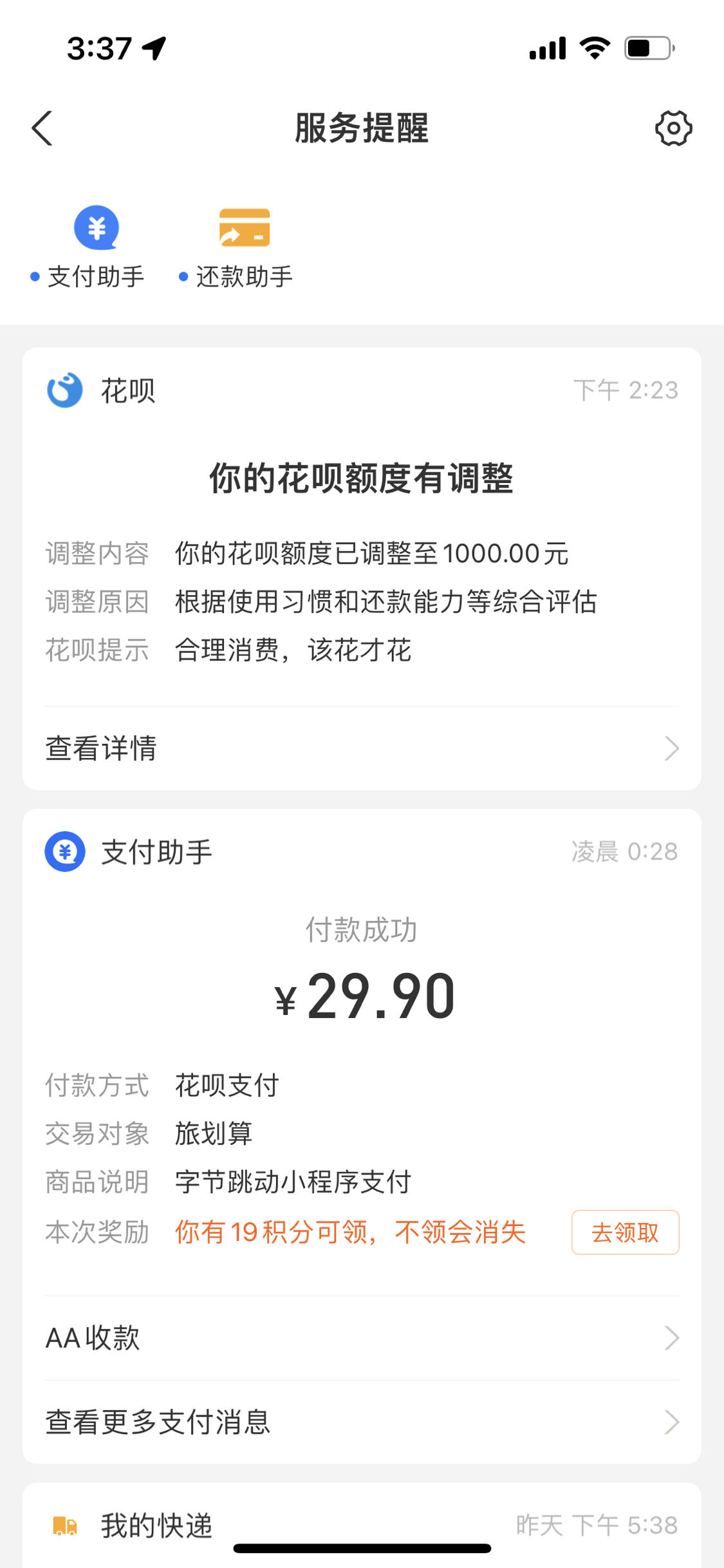The image size is (724, 1568).
Task: Tap the 去领取 button for points
Action: (625, 1232)
